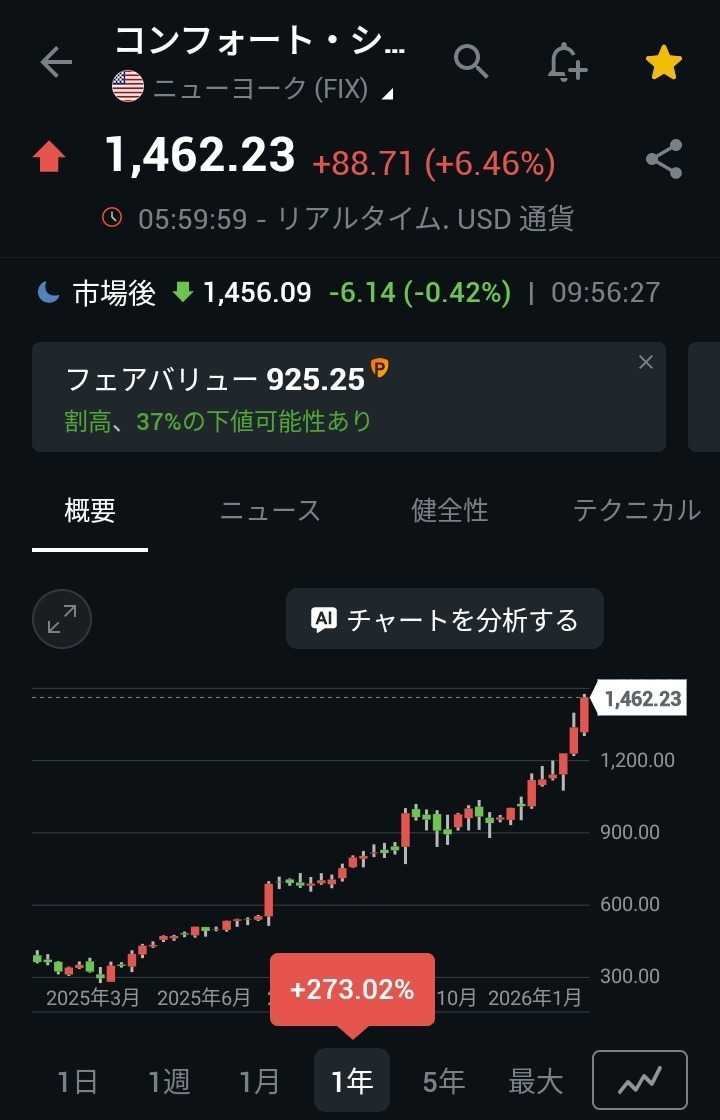Switch to the 健全性 tab
720x1120 pixels.
tap(450, 511)
